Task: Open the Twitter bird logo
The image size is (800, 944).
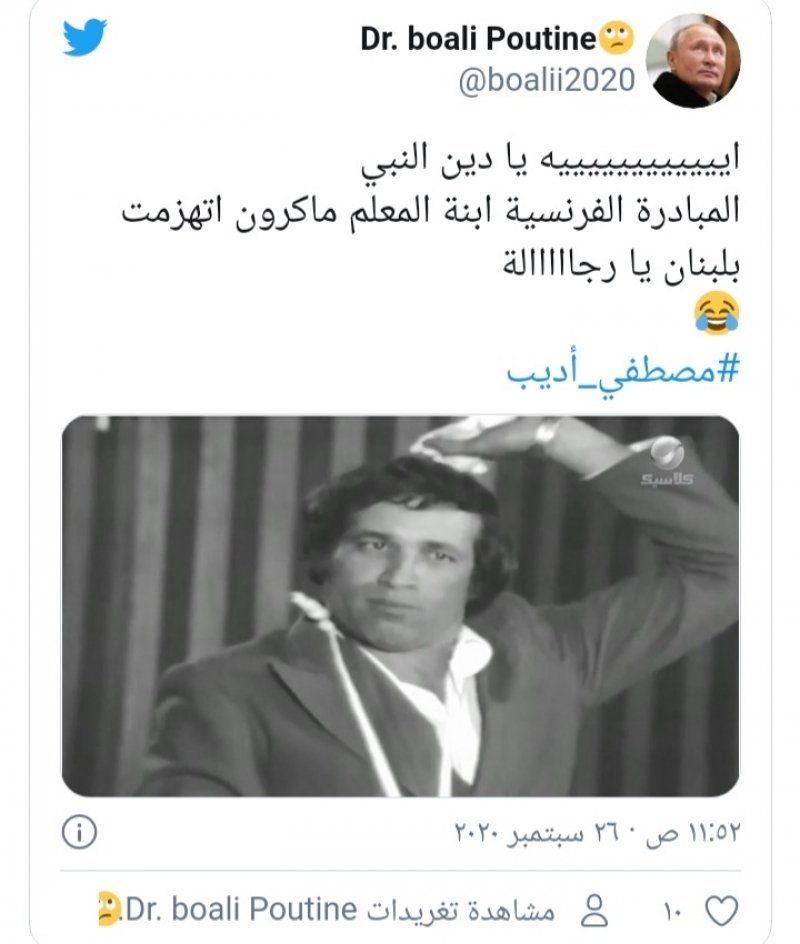Action: pyautogui.click(x=85, y=39)
